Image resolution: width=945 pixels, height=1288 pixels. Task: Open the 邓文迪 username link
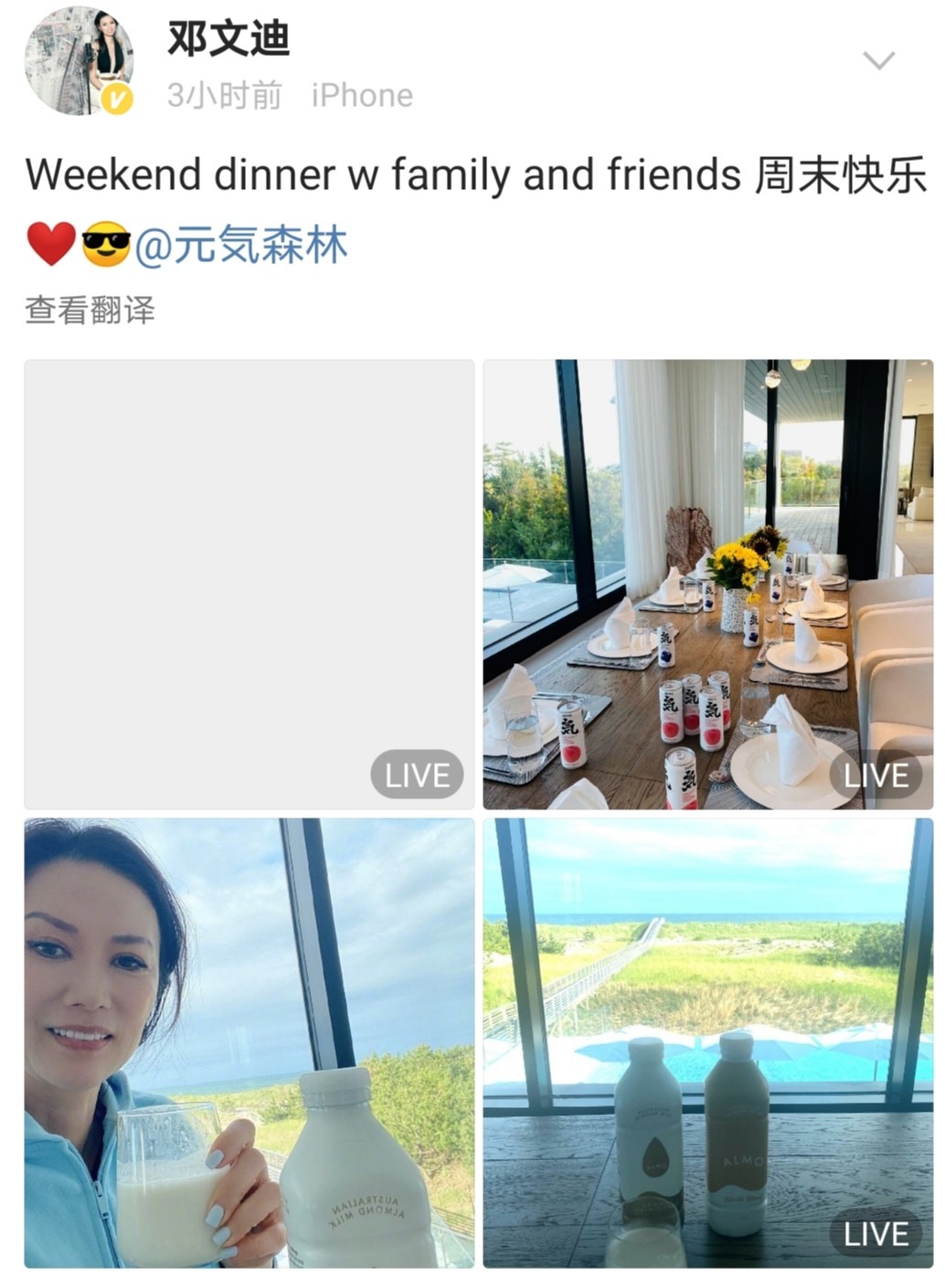point(228,38)
